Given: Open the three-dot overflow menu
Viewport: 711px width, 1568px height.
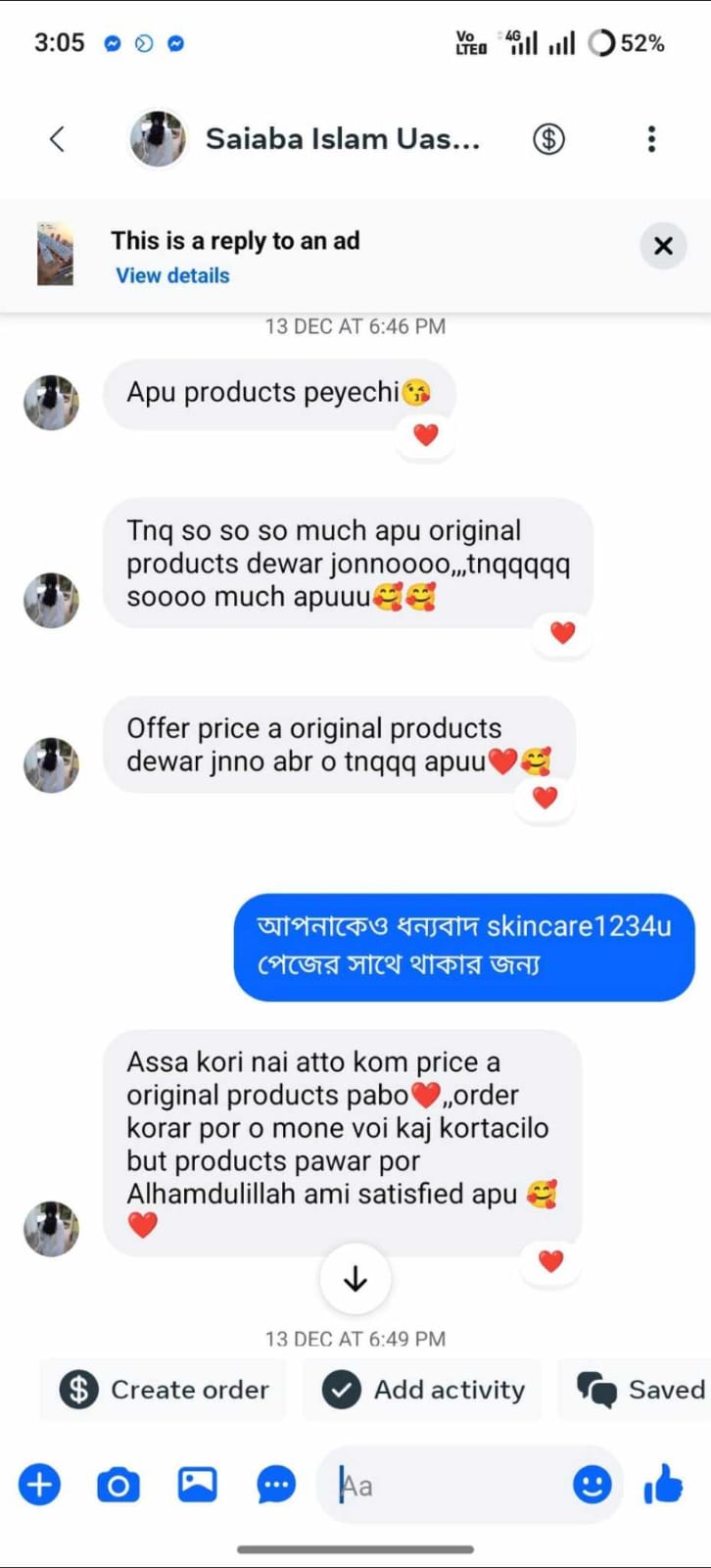Looking at the screenshot, I should coord(651,139).
